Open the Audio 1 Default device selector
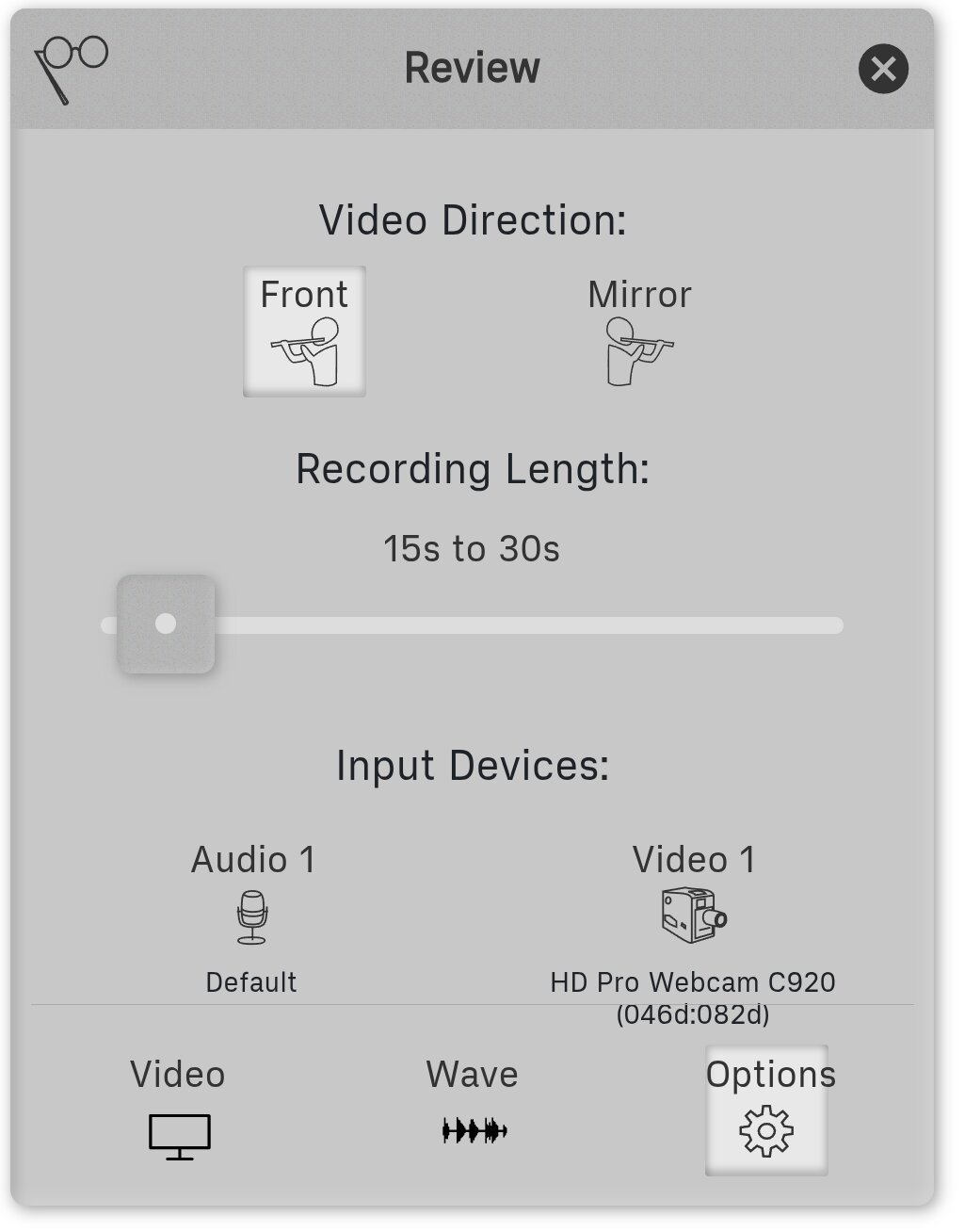 coord(250,981)
